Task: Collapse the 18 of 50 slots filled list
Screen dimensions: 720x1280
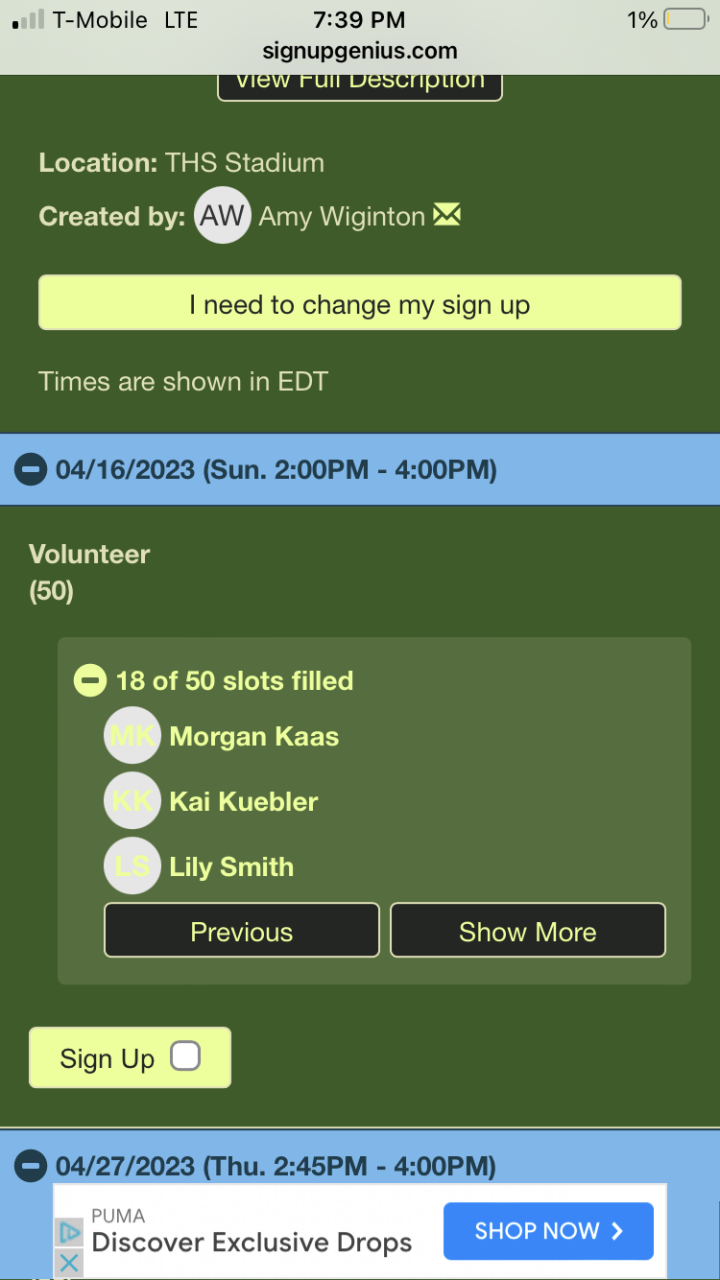Action: [x=90, y=681]
